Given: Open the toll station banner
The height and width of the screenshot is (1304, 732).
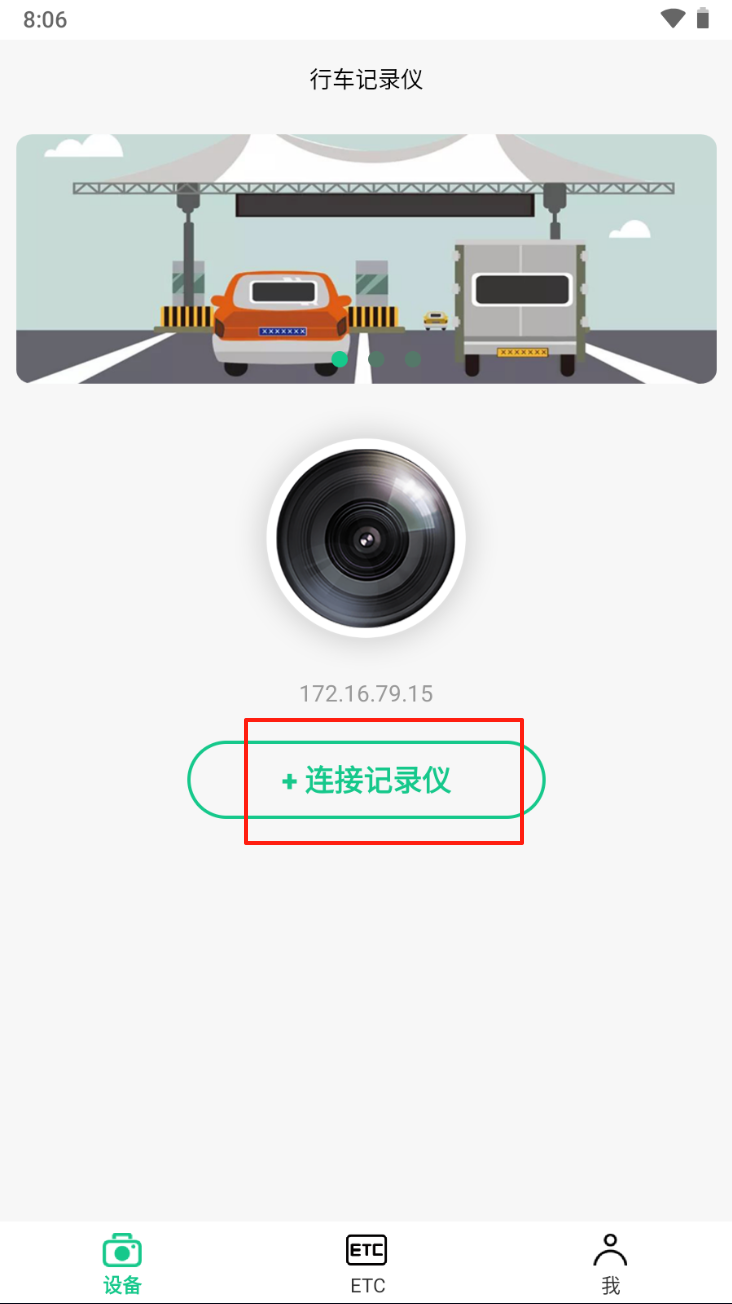Looking at the screenshot, I should coord(366,259).
